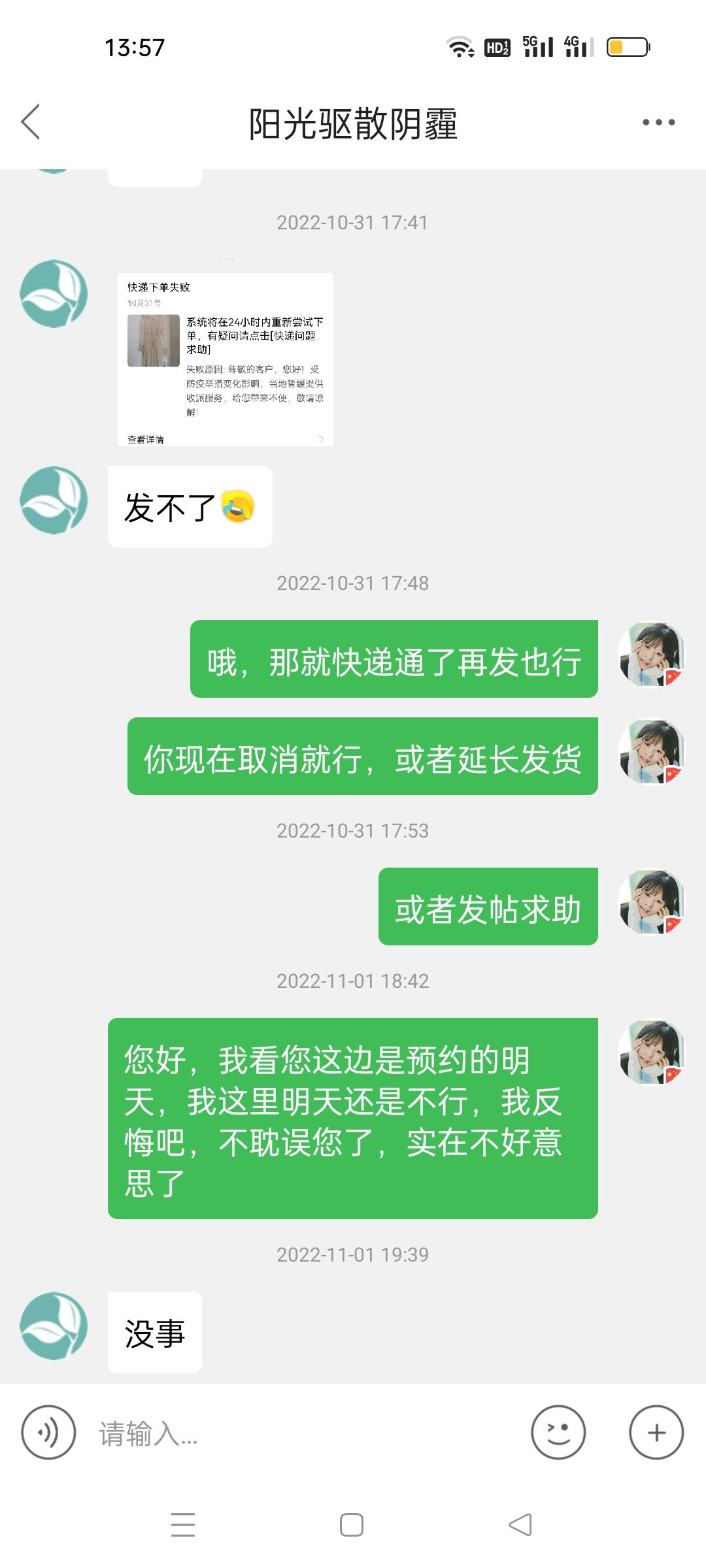Open the 快递下单失败 screenshot image
The height and width of the screenshot is (1568, 706).
coord(226,359)
